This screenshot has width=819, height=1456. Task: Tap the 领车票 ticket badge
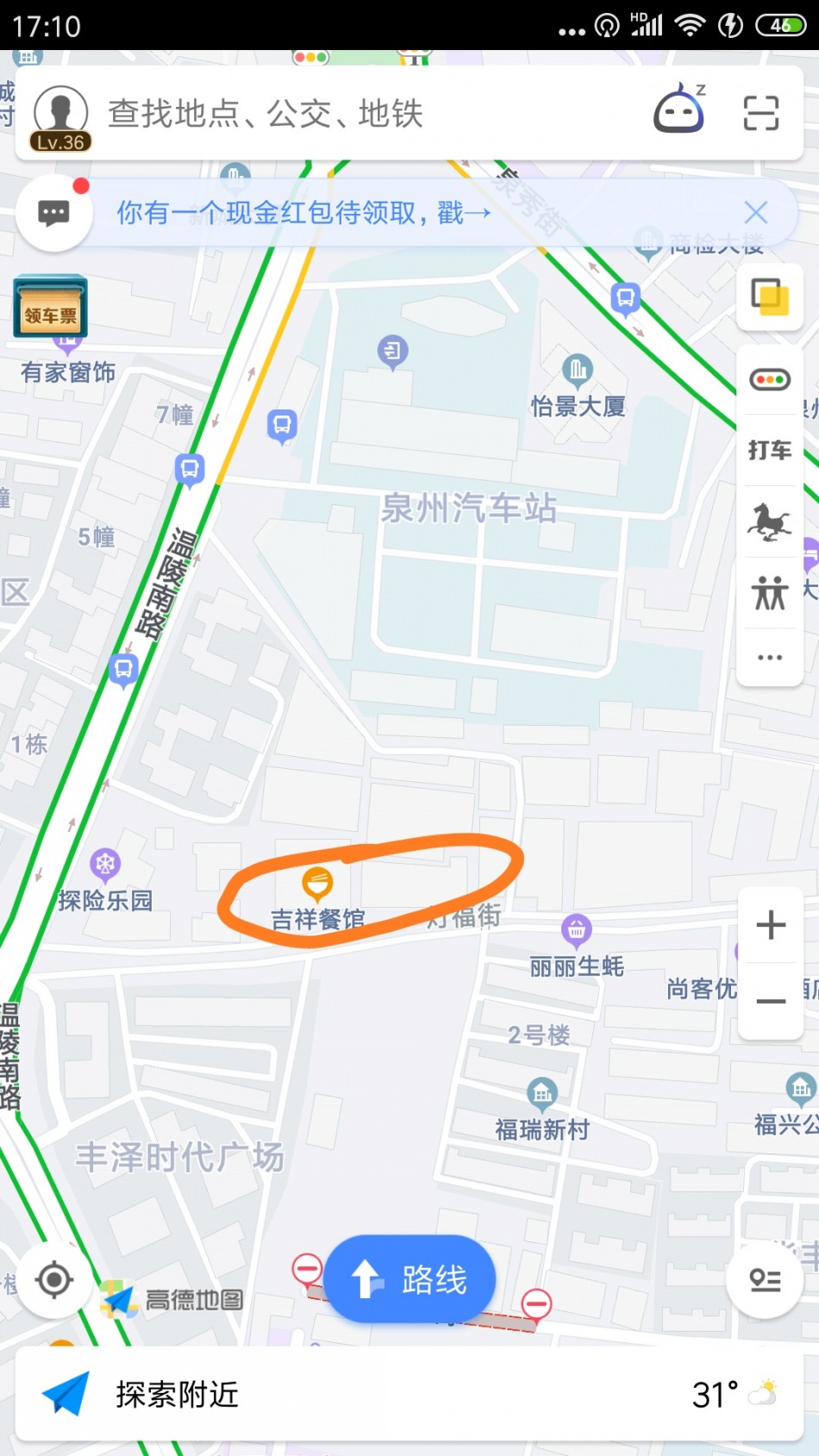50,308
